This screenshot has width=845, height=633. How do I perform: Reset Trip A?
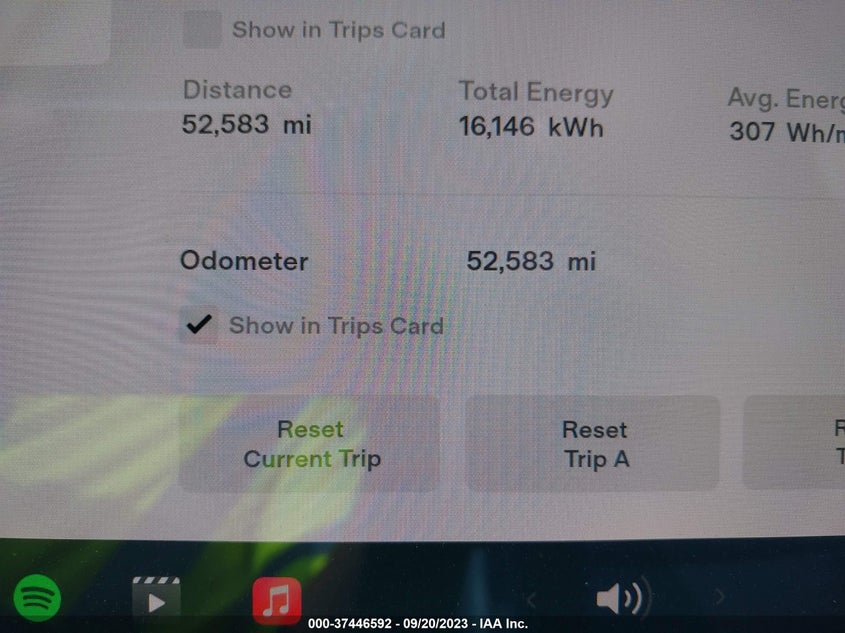593,443
